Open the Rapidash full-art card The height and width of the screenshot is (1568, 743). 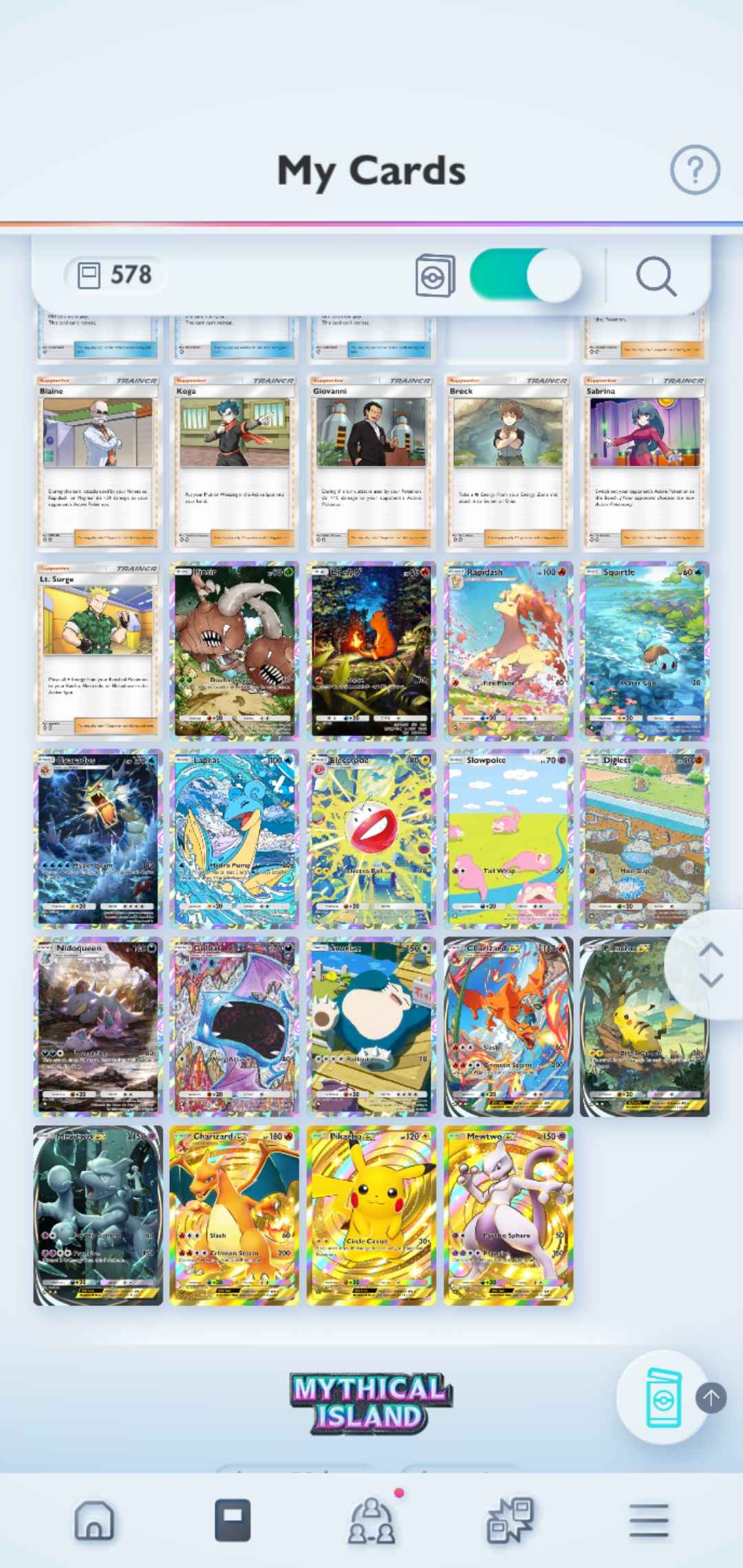pyautogui.click(x=508, y=651)
